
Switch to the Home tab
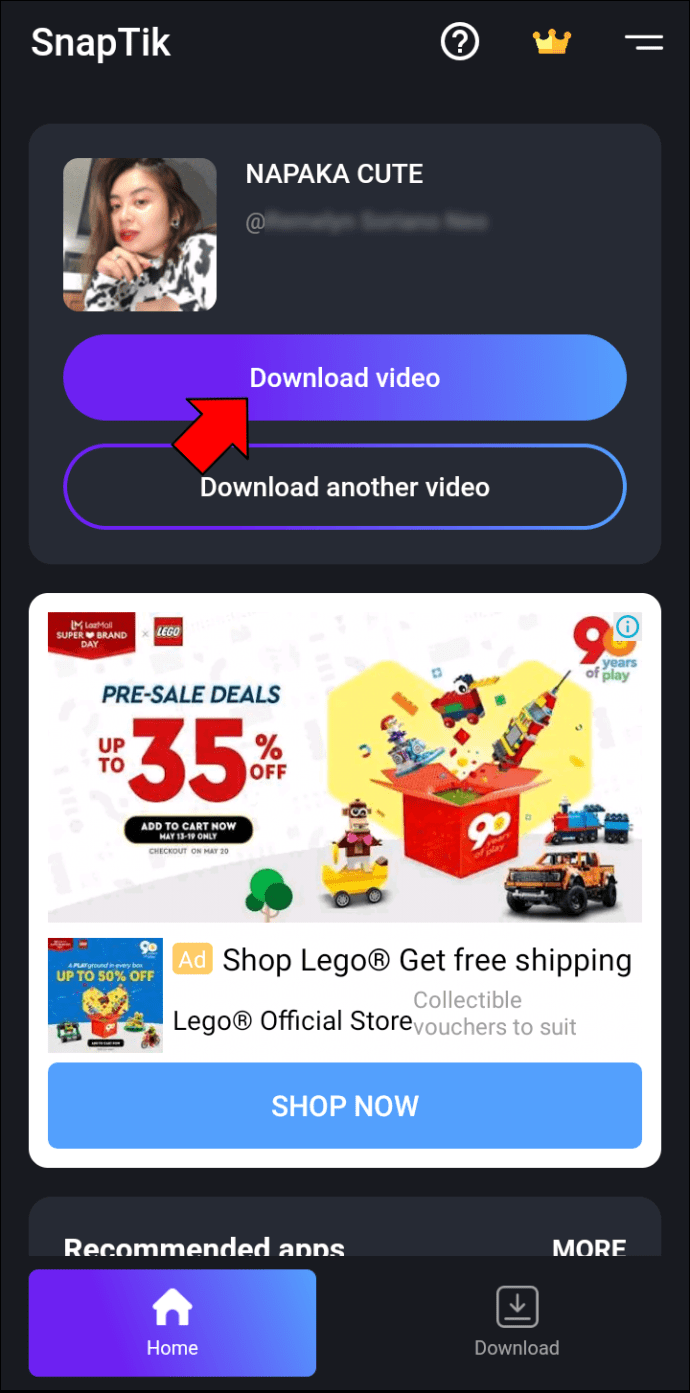point(172,1322)
